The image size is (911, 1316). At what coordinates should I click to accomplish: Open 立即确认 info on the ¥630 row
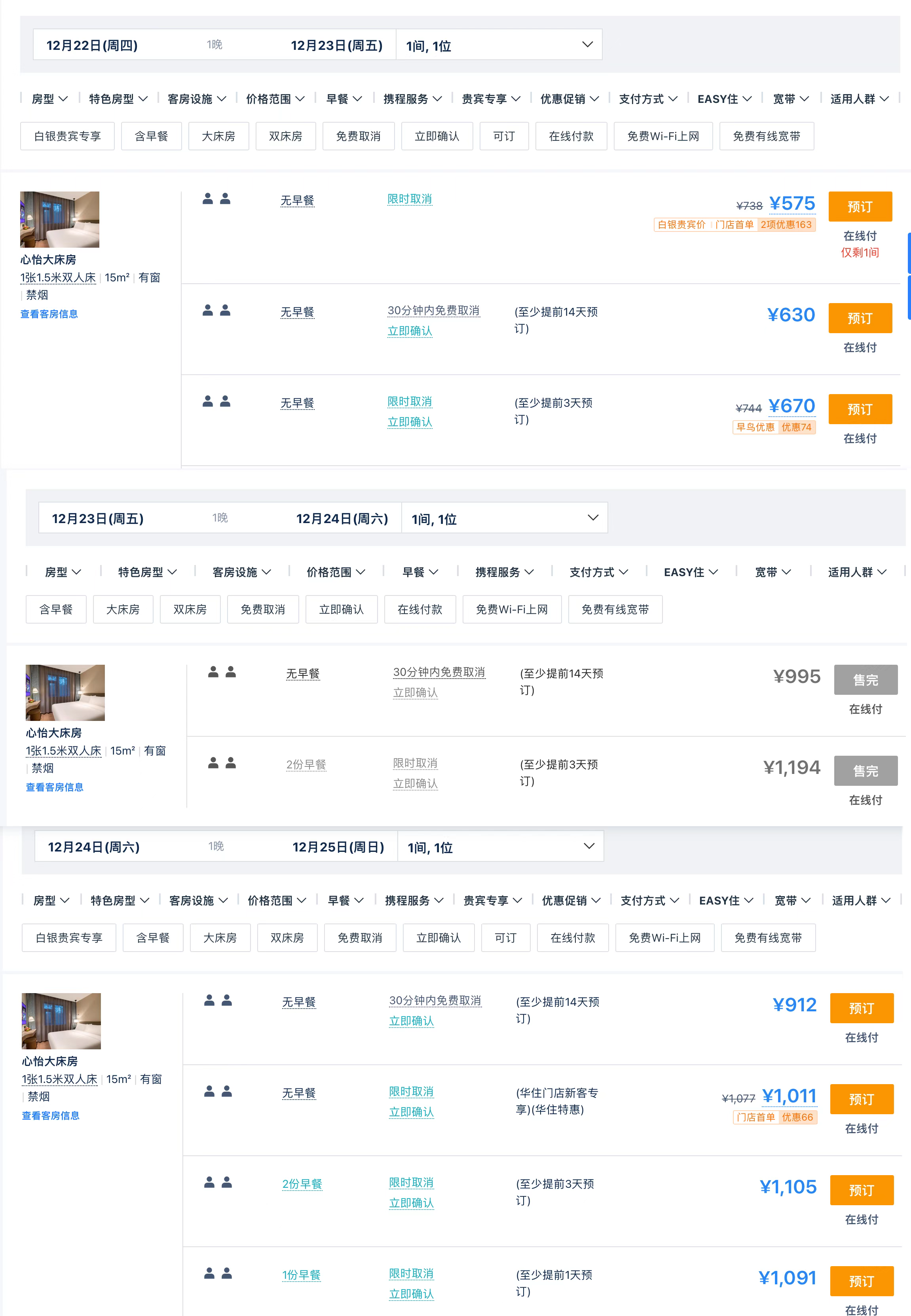pos(409,331)
